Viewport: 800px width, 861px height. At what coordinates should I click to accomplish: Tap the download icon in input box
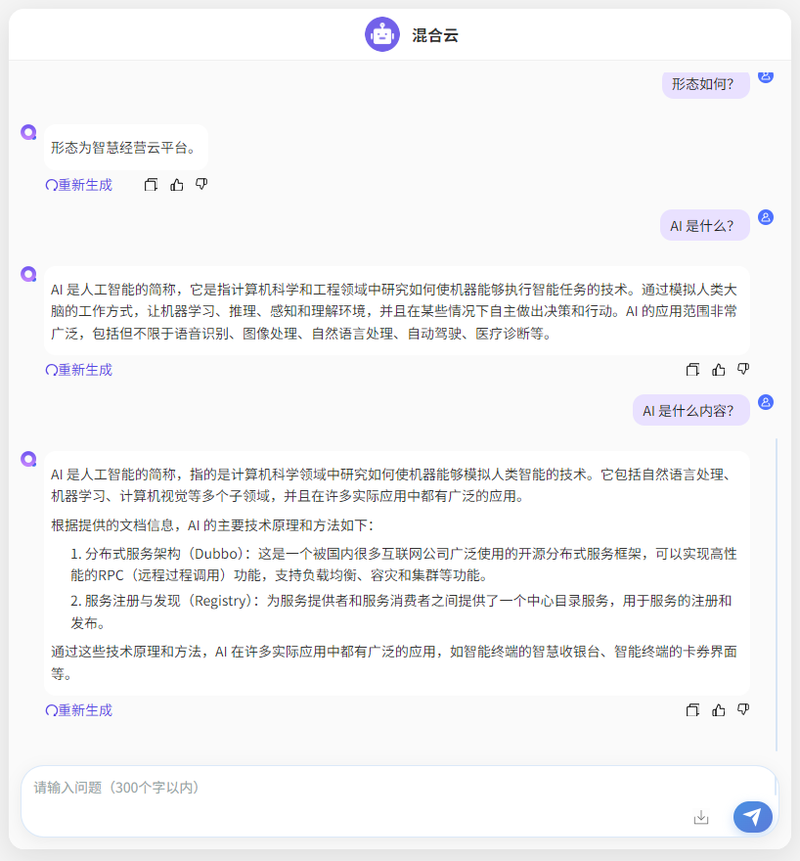click(x=701, y=817)
